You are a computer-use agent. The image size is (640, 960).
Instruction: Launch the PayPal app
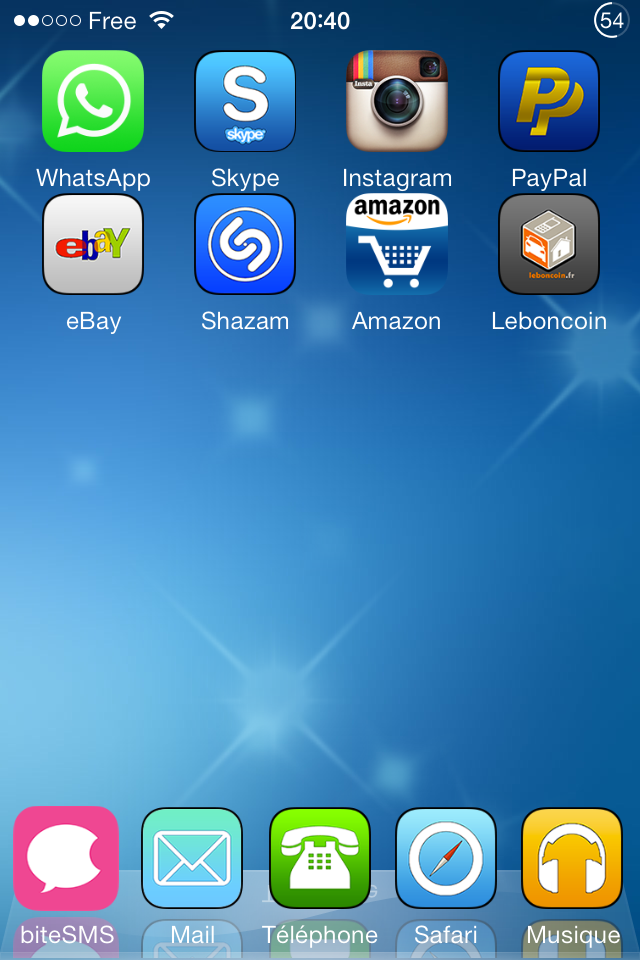click(x=549, y=101)
